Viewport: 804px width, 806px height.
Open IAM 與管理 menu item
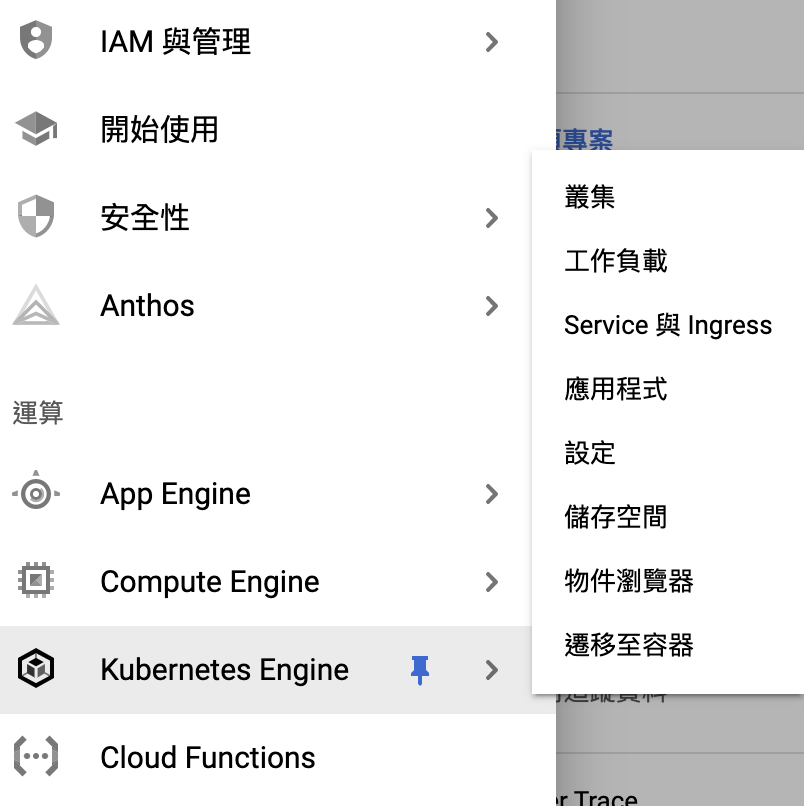175,42
